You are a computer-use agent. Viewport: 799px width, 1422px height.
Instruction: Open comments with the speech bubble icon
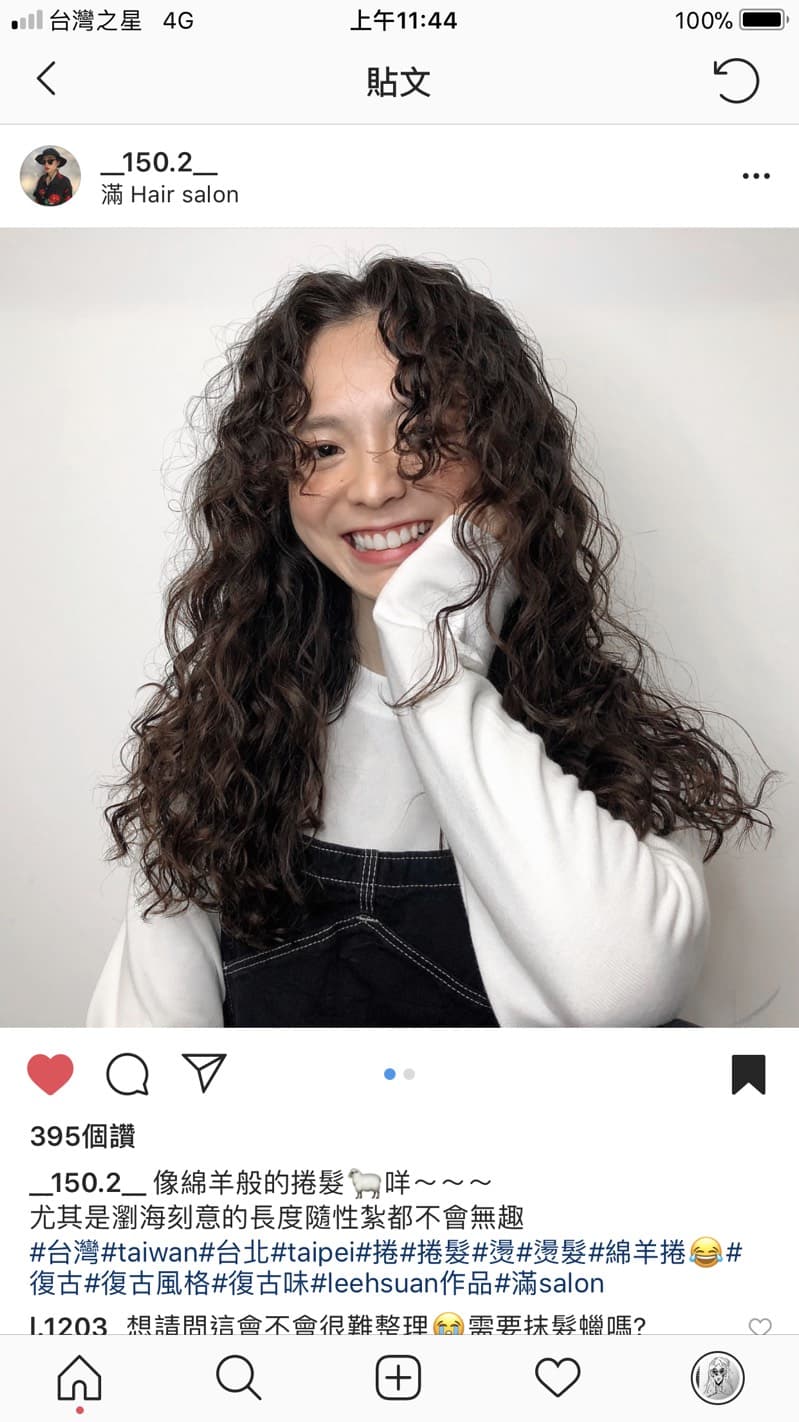click(x=127, y=1074)
